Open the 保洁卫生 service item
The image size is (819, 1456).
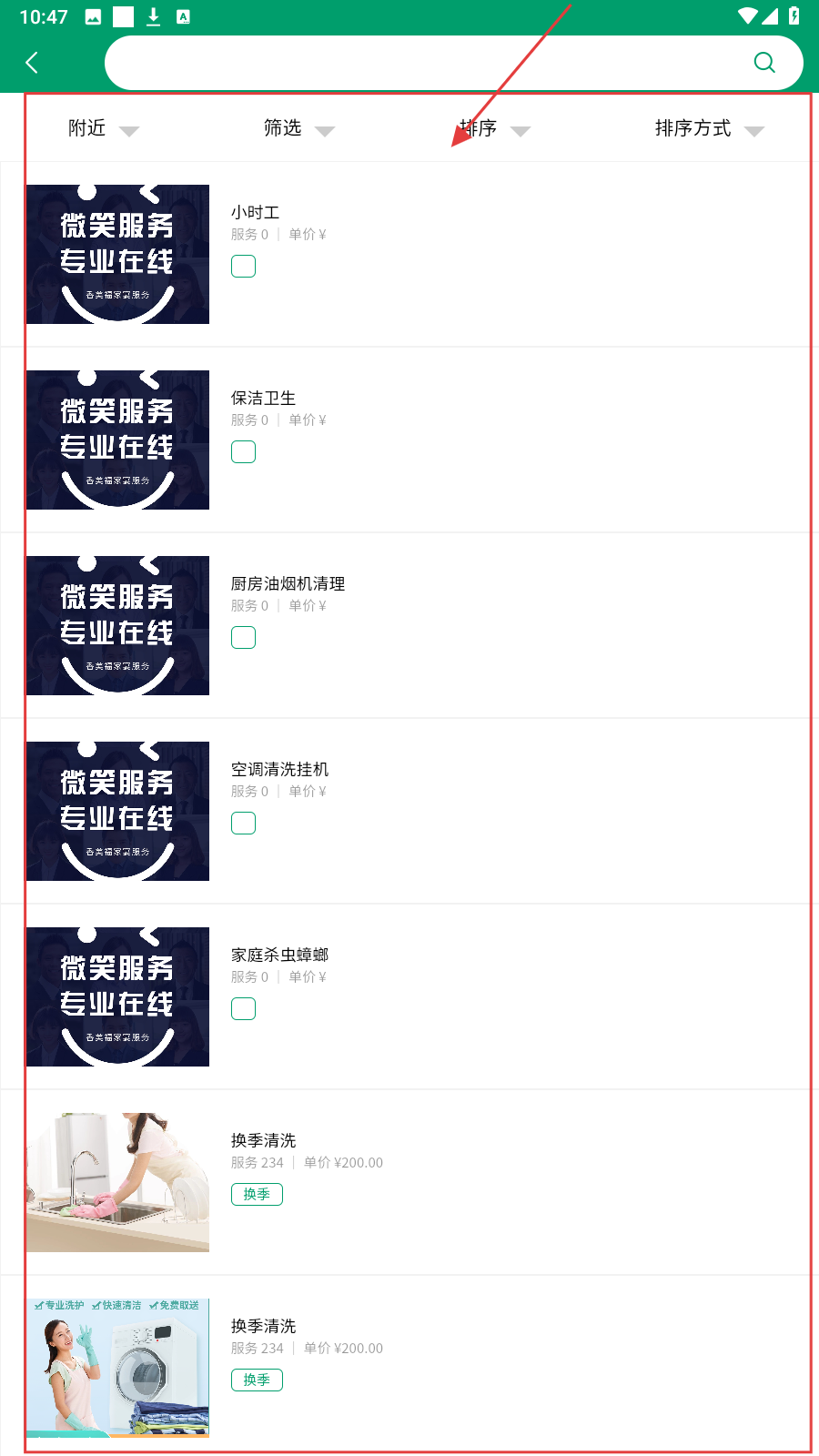[409, 440]
